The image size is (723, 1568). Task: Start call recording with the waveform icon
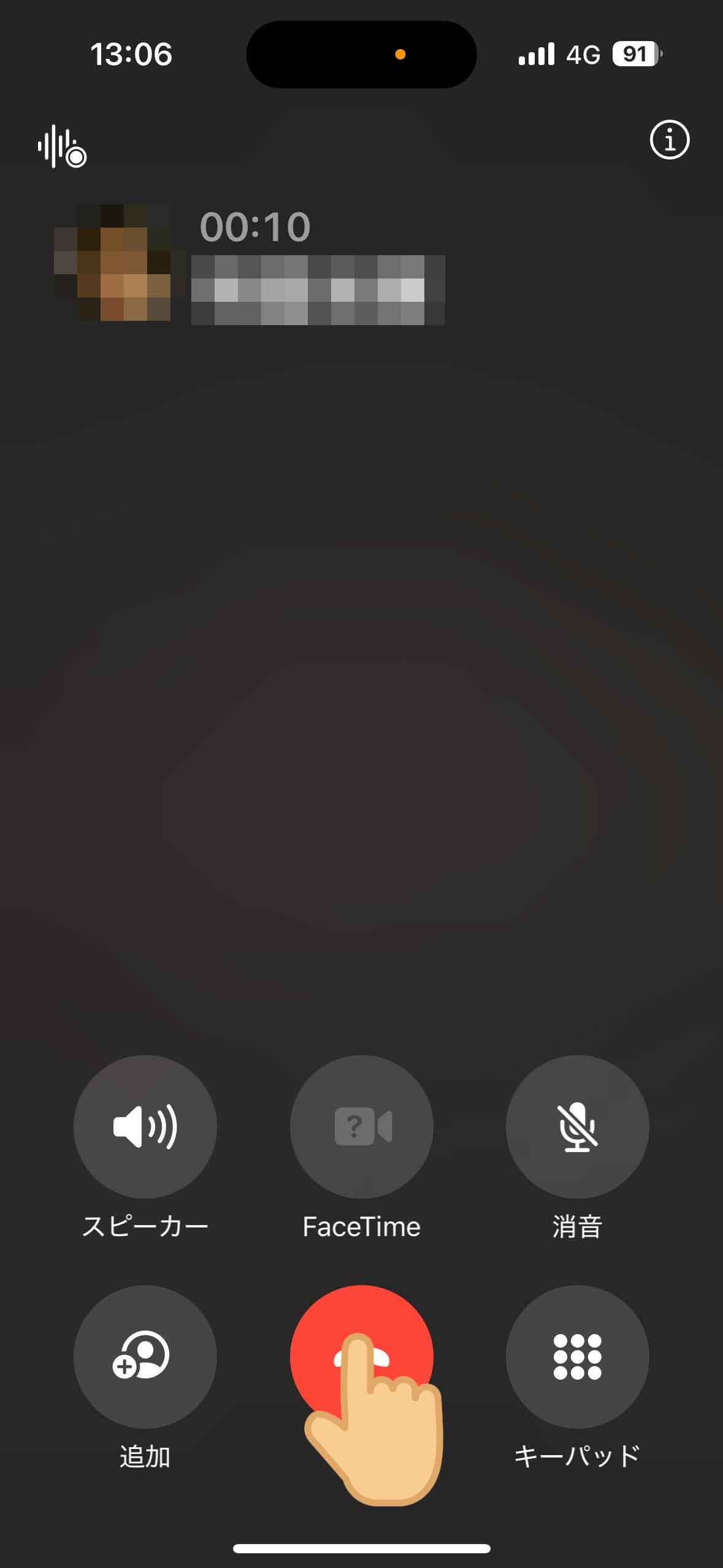click(61, 146)
